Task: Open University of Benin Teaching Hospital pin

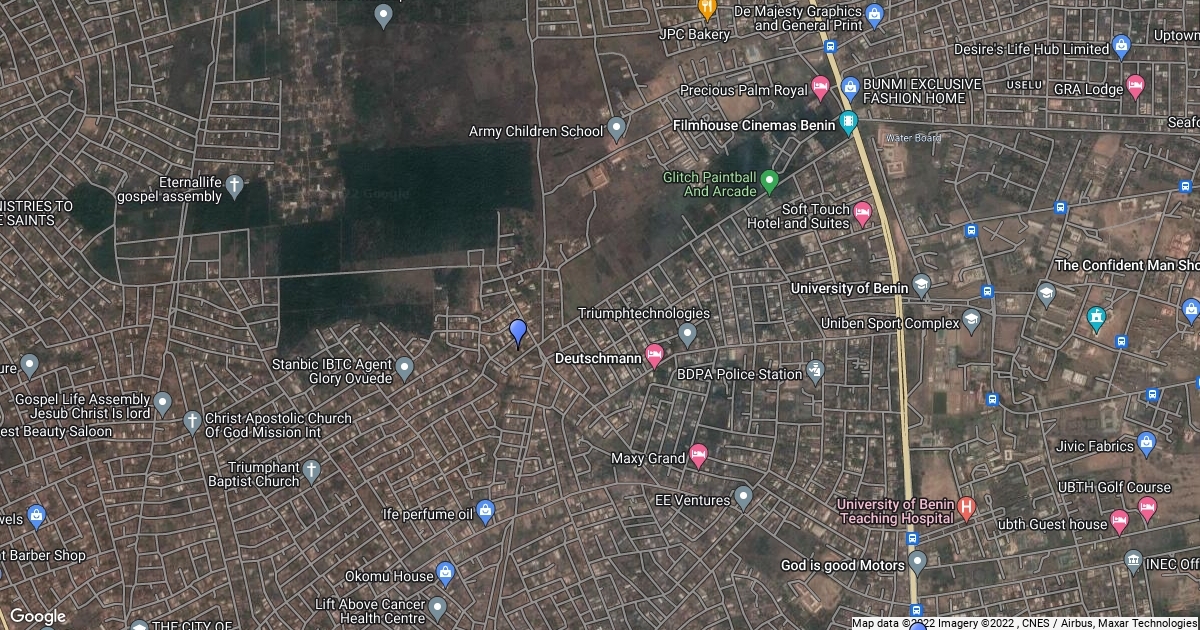Action: 965,508
